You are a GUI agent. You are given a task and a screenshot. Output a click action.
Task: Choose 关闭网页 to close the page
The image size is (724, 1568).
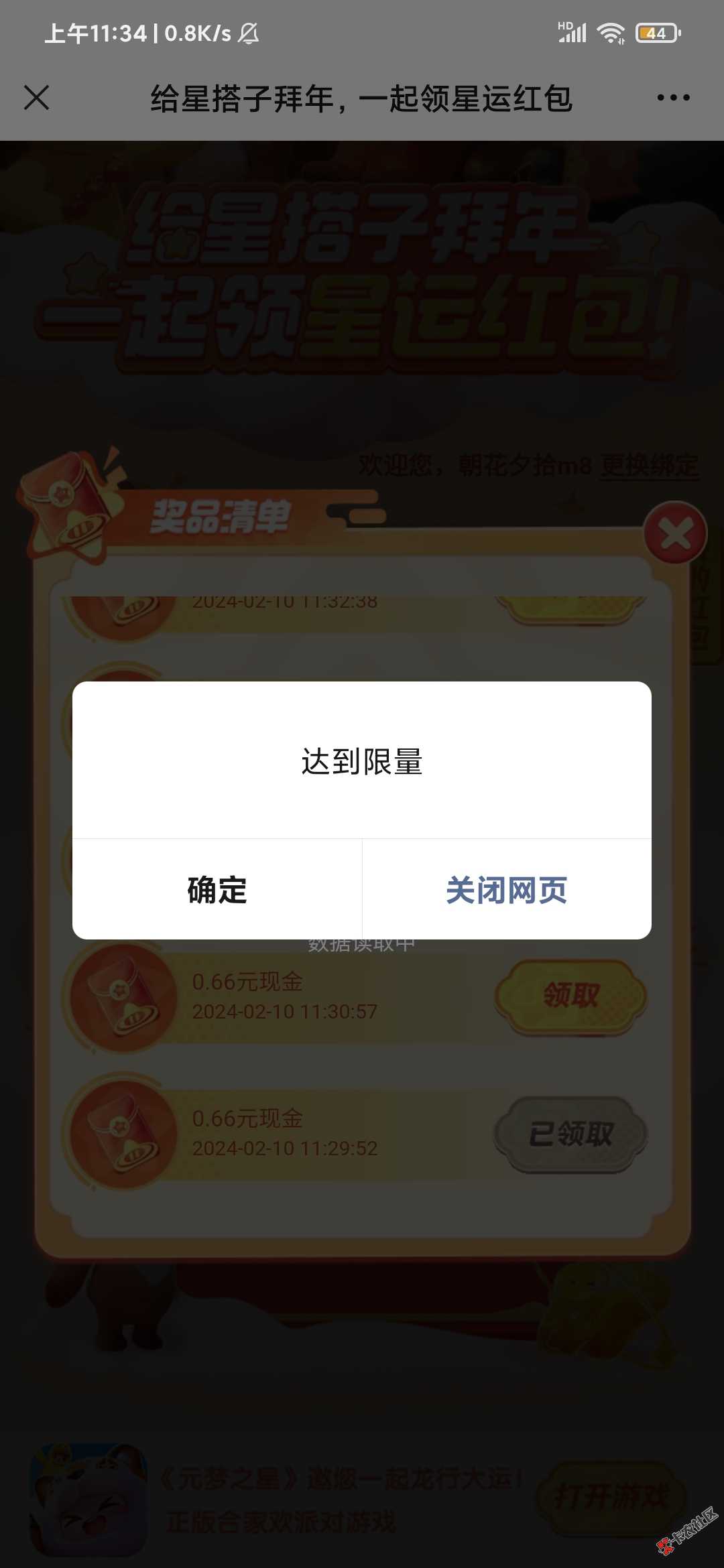pyautogui.click(x=507, y=890)
